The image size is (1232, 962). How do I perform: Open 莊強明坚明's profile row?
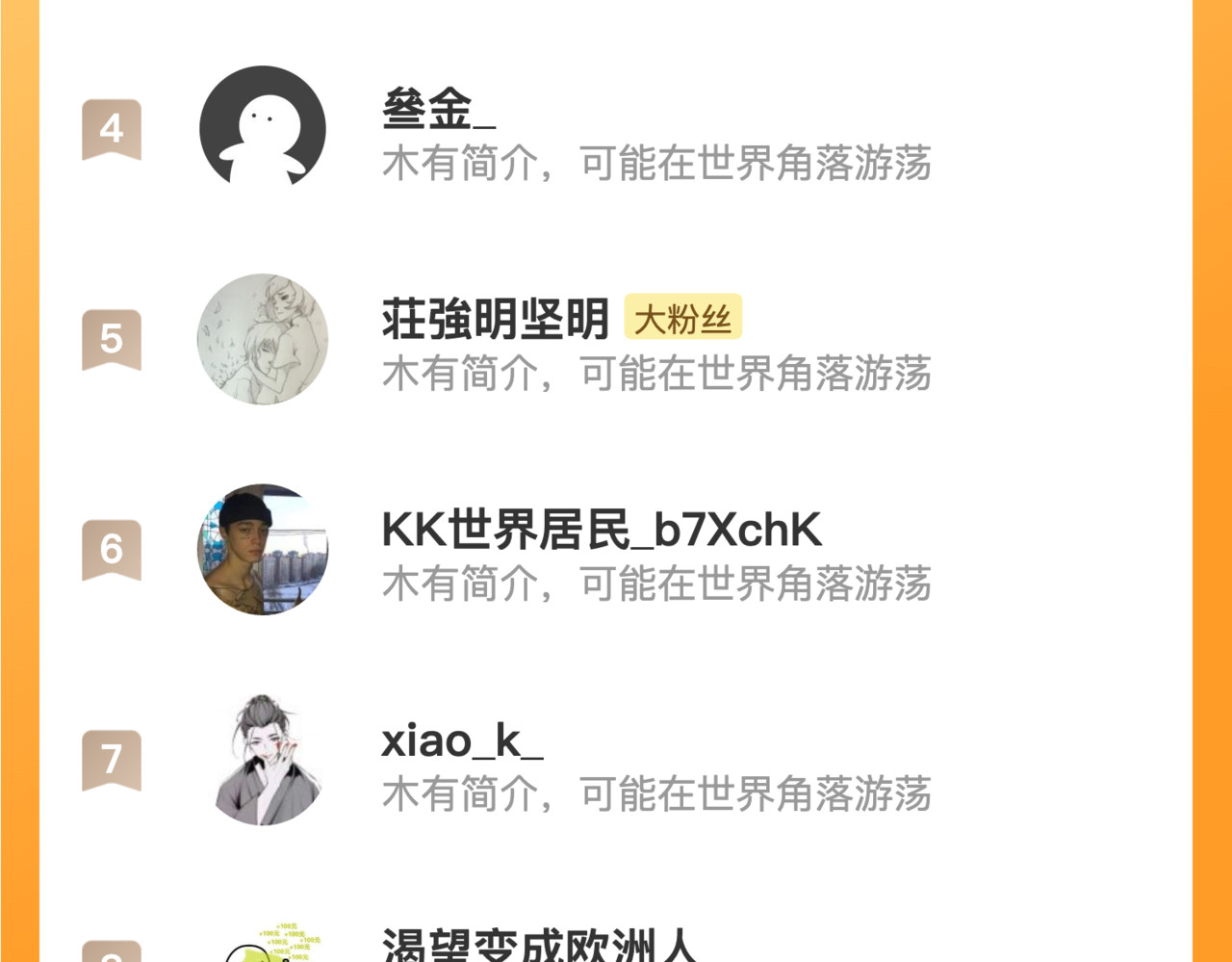point(616,340)
